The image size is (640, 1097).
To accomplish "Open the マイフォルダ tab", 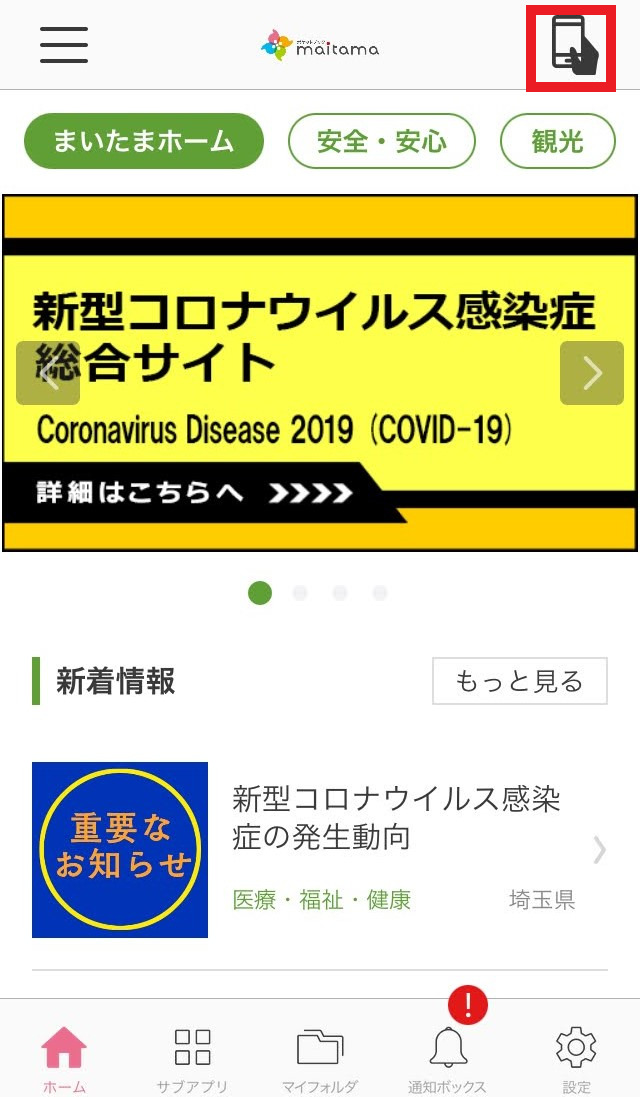I will click(x=320, y=1058).
